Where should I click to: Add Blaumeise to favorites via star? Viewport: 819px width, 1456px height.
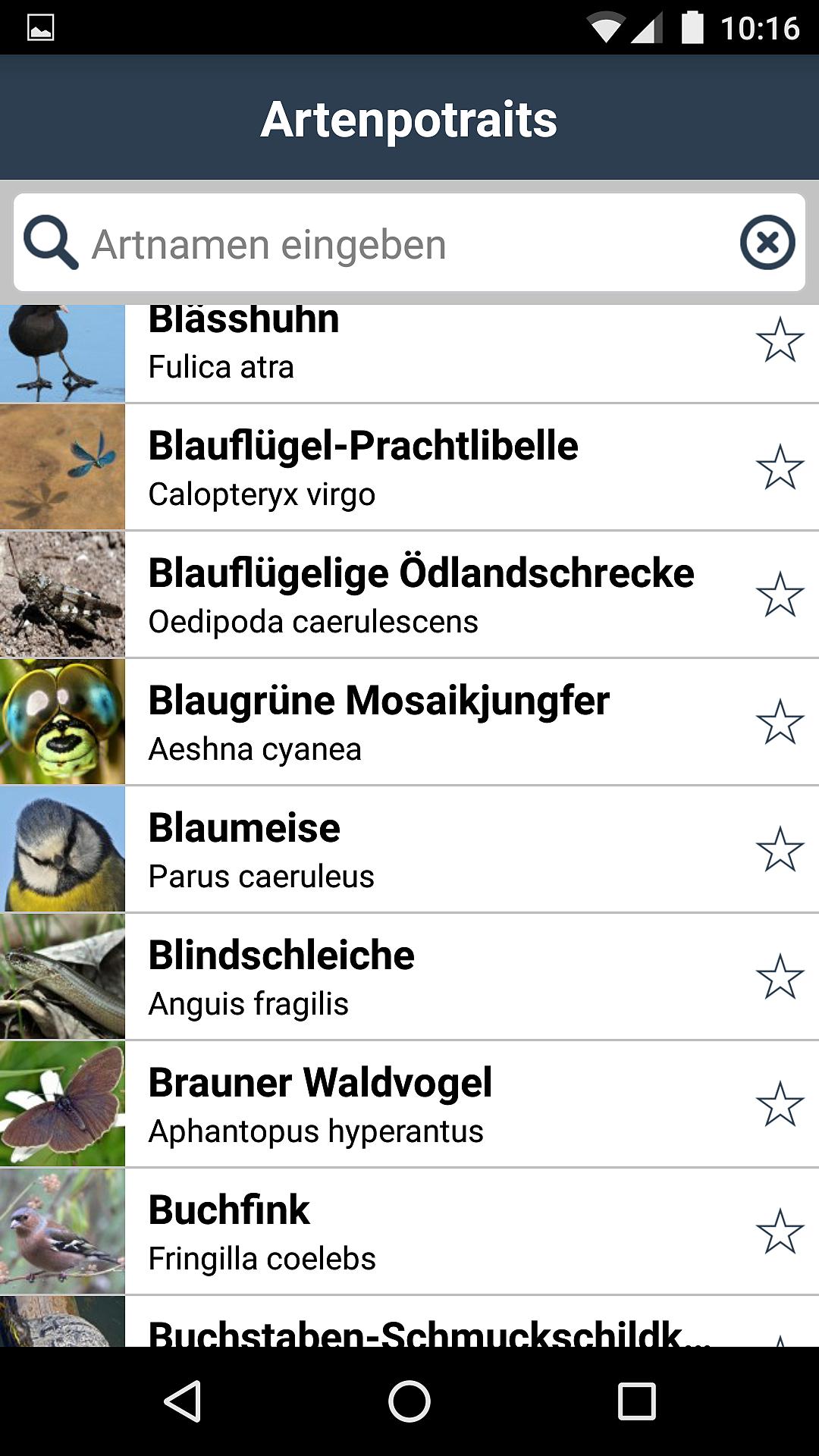pos(780,849)
